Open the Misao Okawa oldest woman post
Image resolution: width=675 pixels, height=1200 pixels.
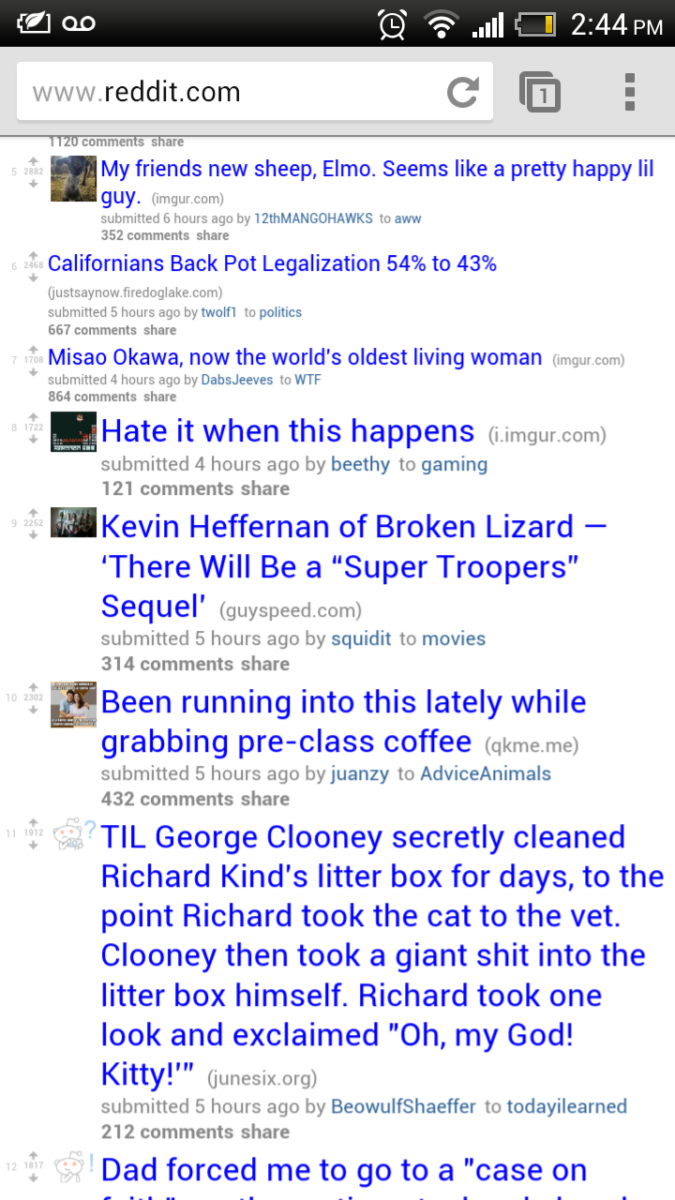(295, 358)
